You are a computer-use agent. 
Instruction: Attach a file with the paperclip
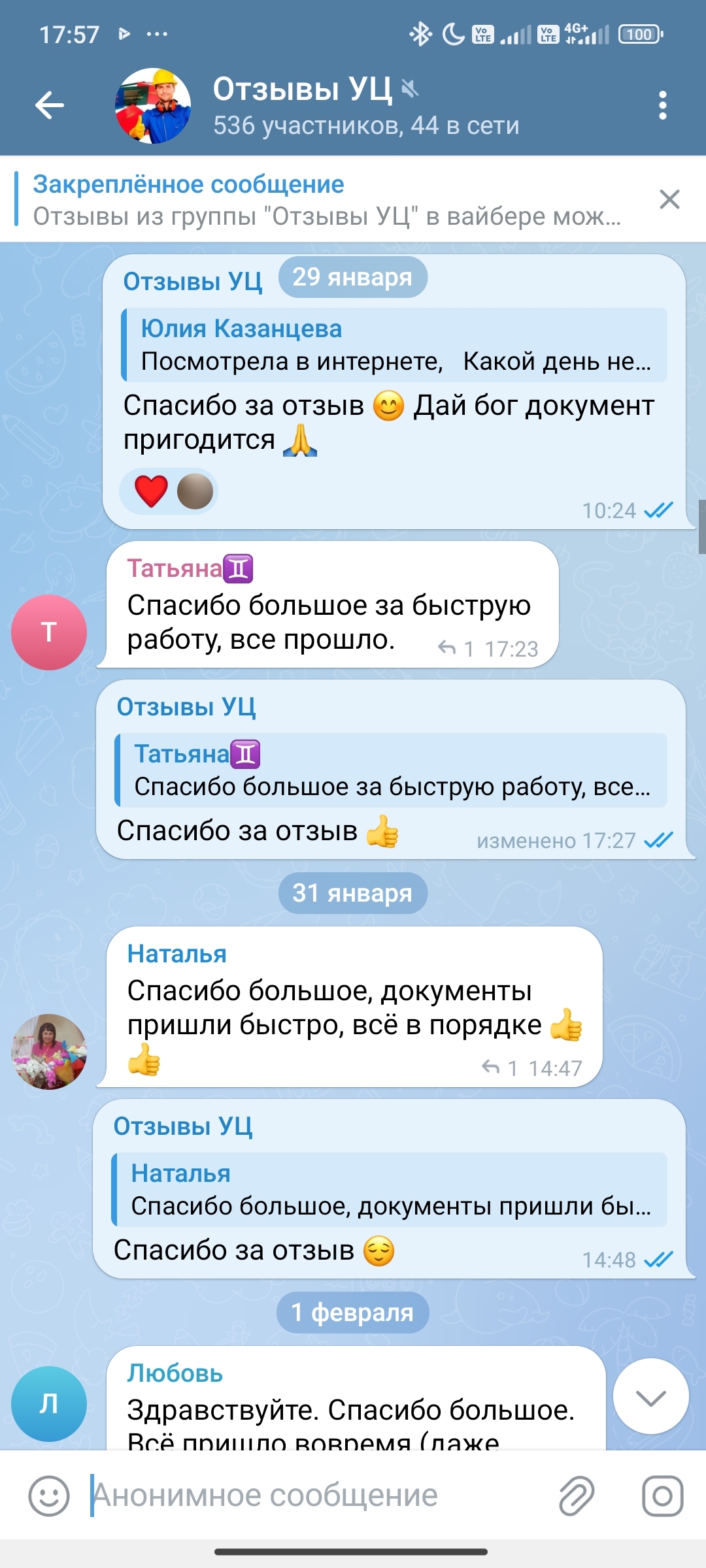pyautogui.click(x=576, y=1495)
